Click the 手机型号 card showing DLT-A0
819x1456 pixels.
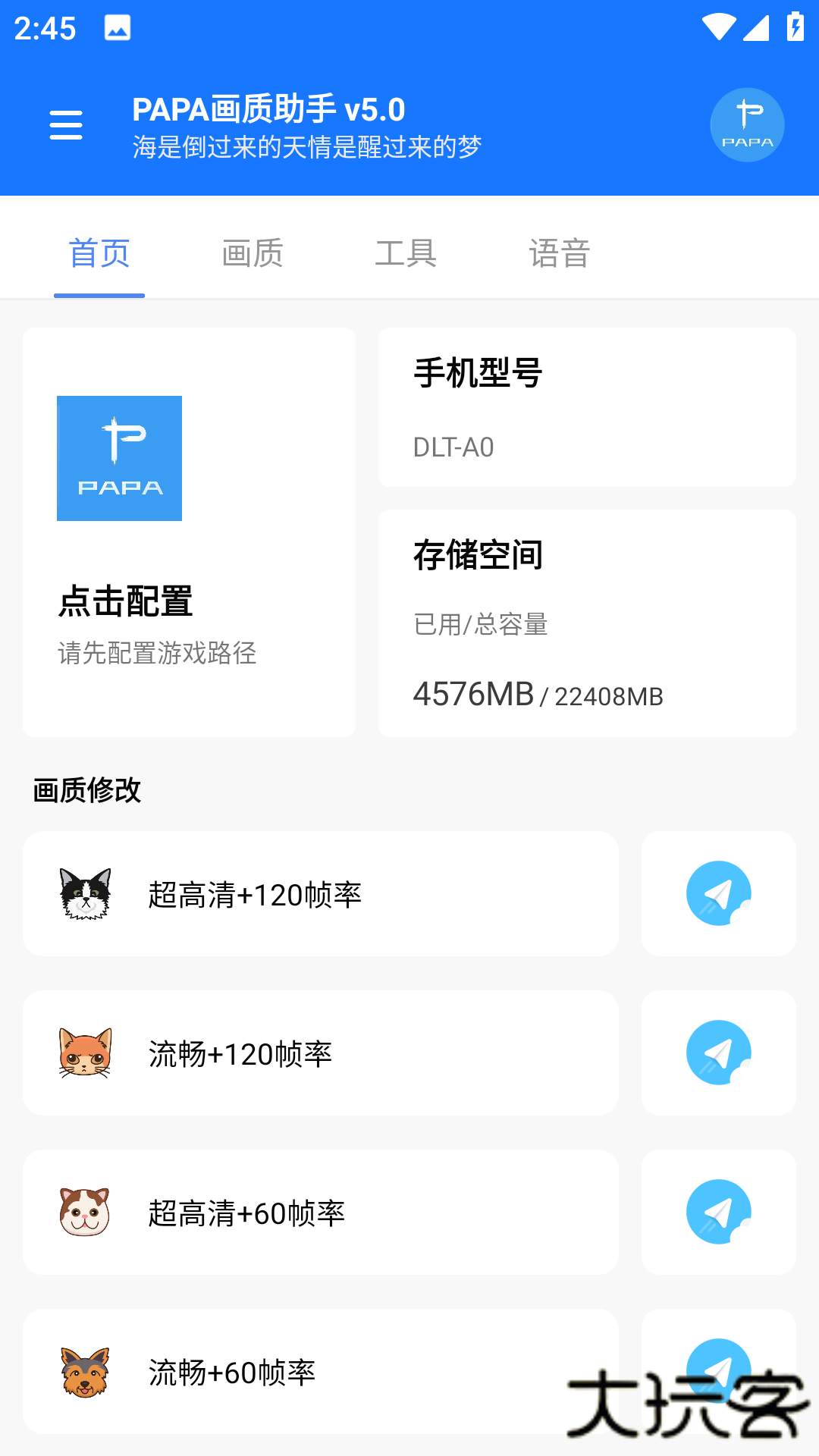pos(586,407)
